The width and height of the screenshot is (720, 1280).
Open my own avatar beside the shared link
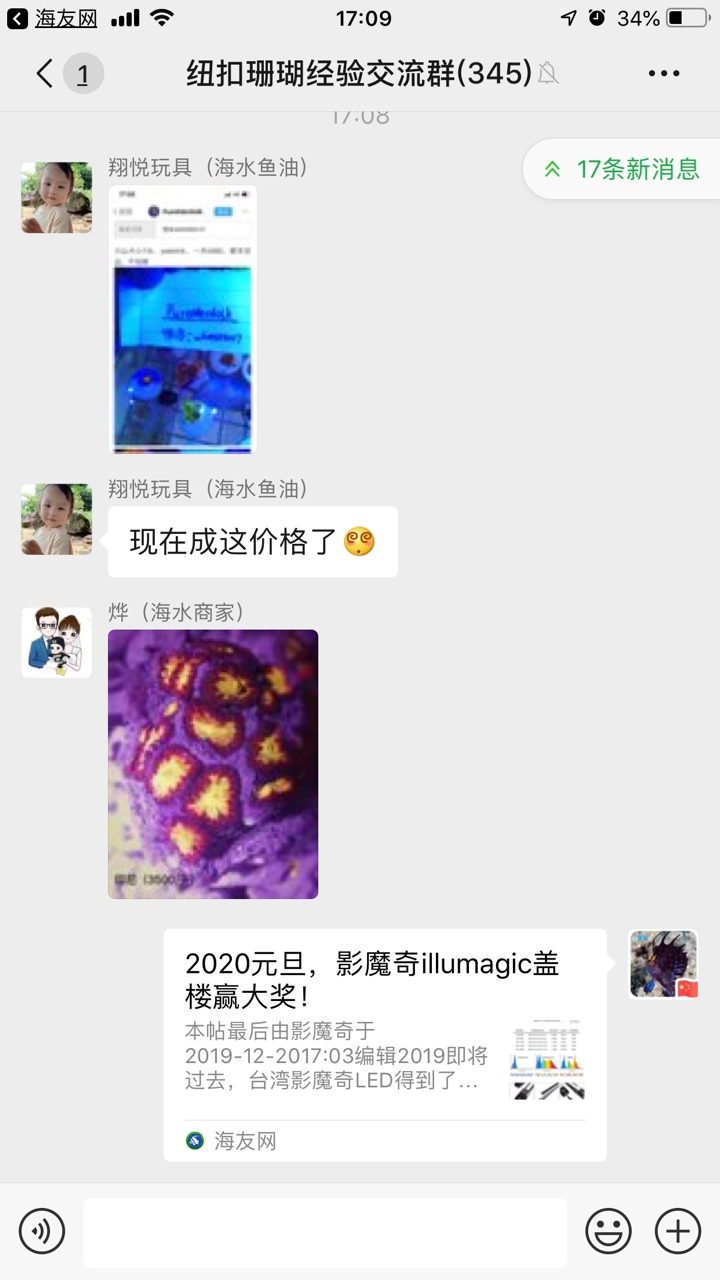click(x=663, y=964)
